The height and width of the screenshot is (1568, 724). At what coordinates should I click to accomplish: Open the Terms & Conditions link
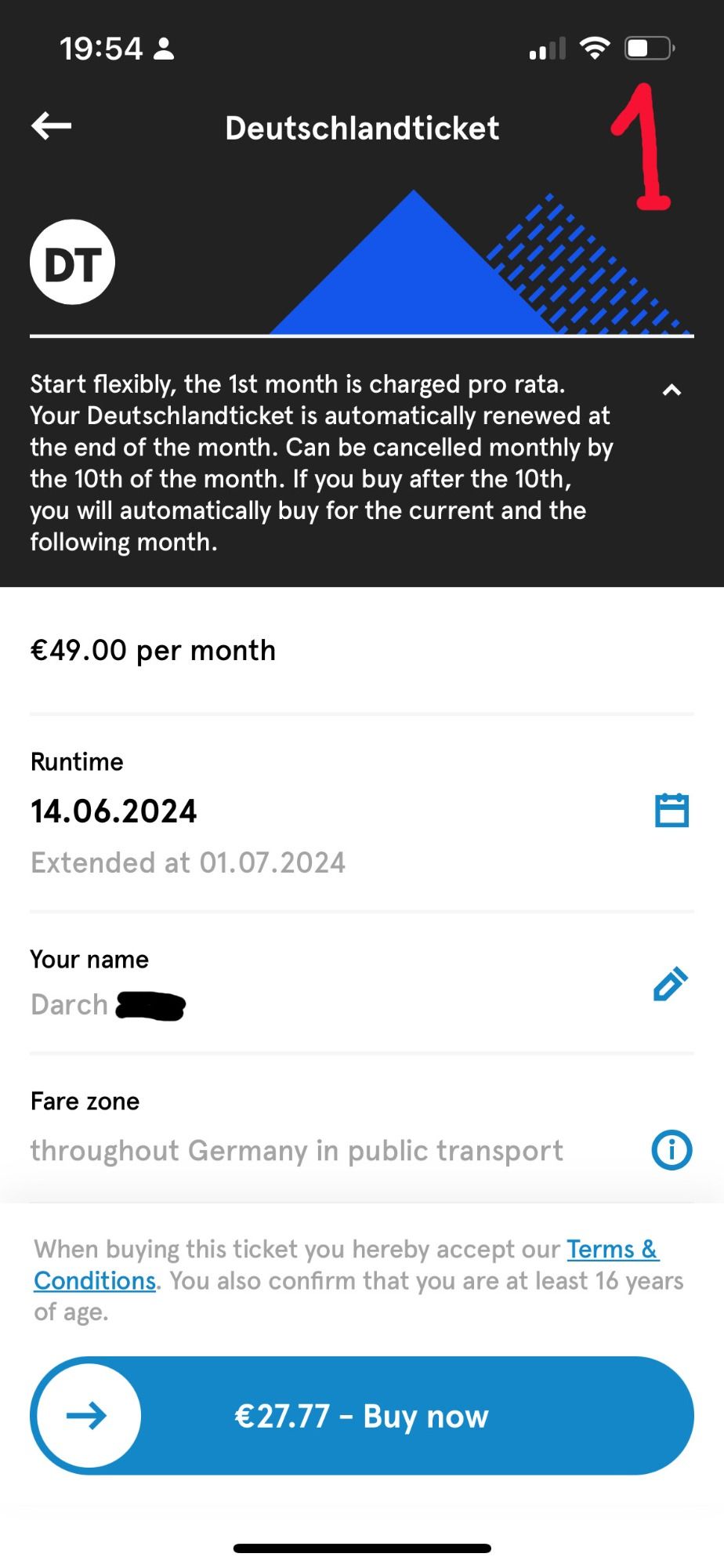point(346,1265)
